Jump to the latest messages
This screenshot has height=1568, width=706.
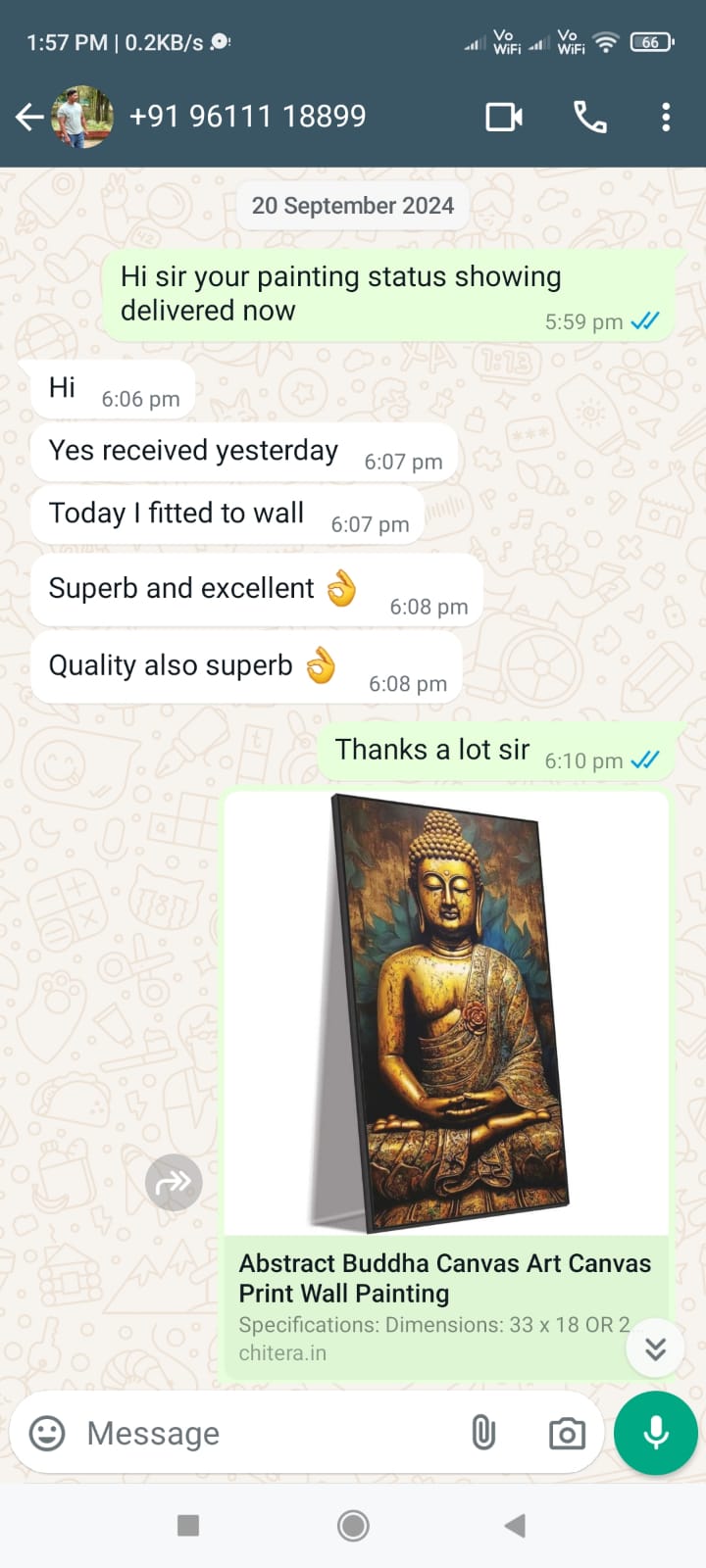click(x=655, y=1348)
